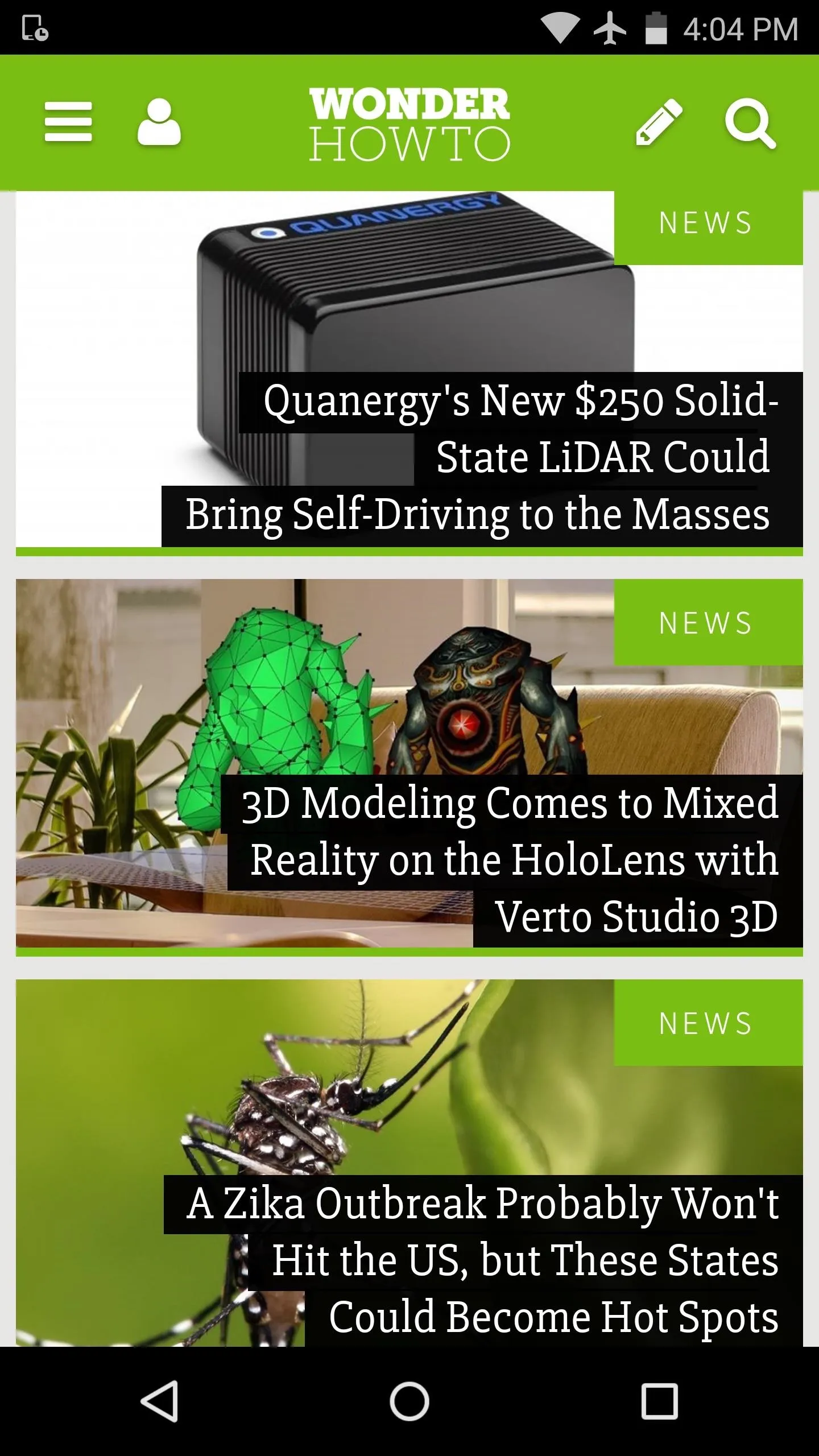Open the search magnifier
819x1456 pixels.
751,123
